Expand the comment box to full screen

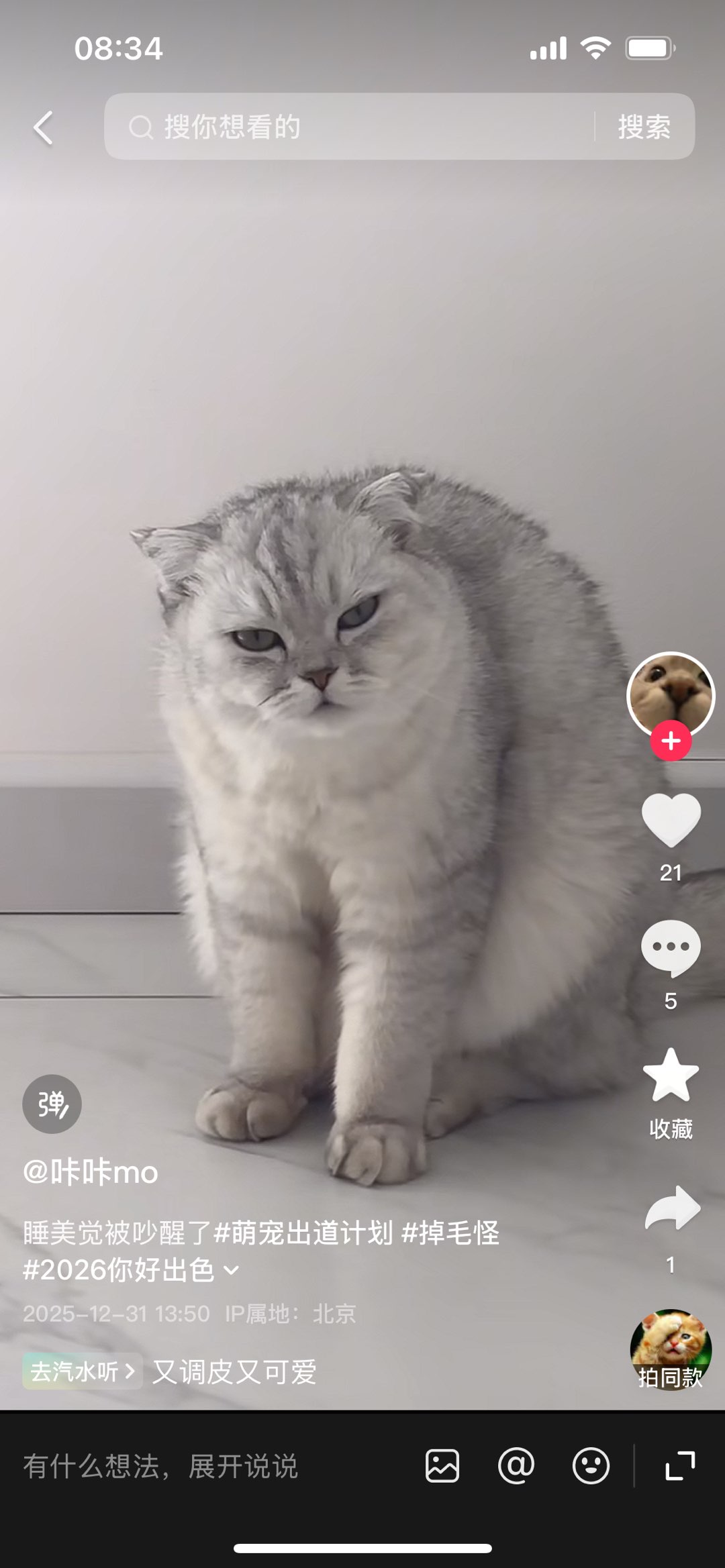pyautogui.click(x=679, y=1466)
